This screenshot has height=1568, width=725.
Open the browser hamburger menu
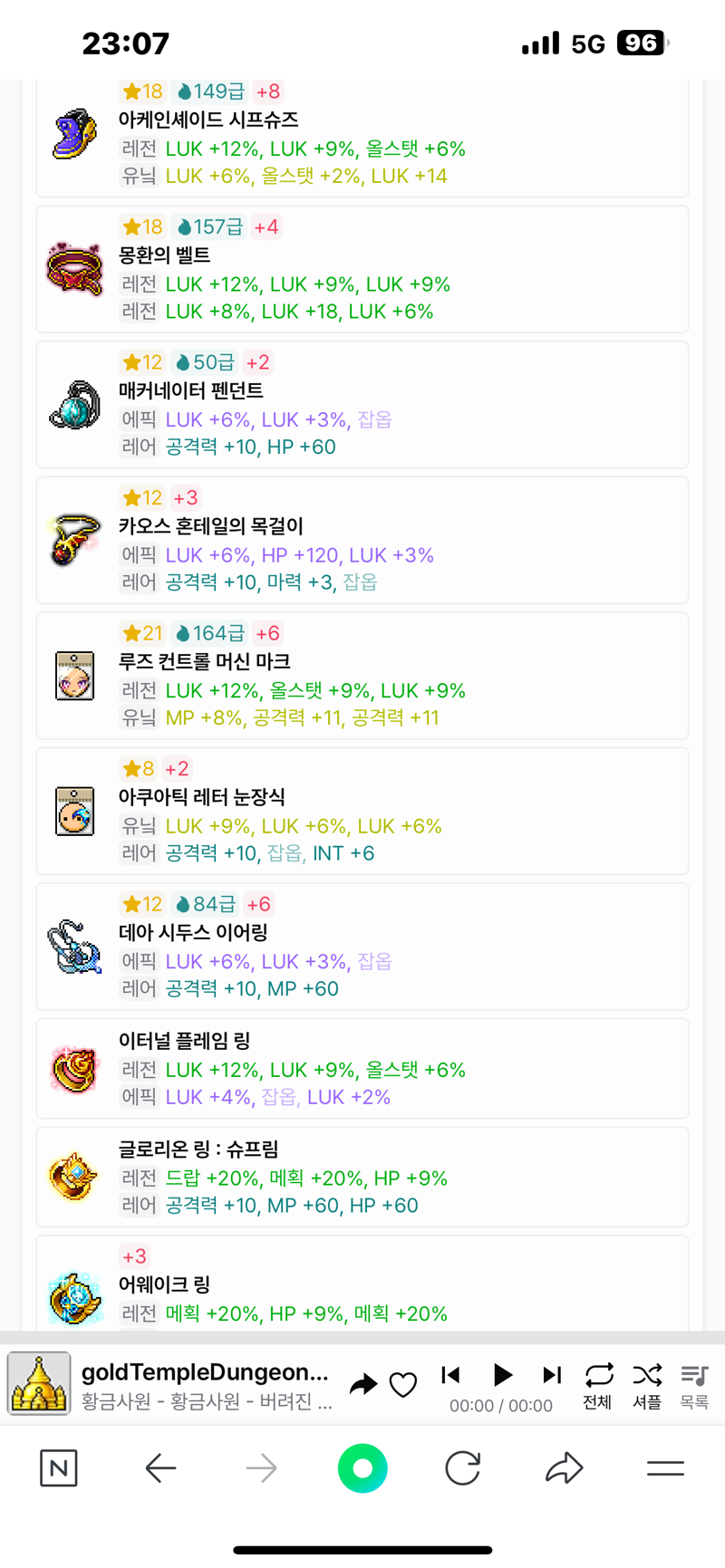coord(665,1468)
